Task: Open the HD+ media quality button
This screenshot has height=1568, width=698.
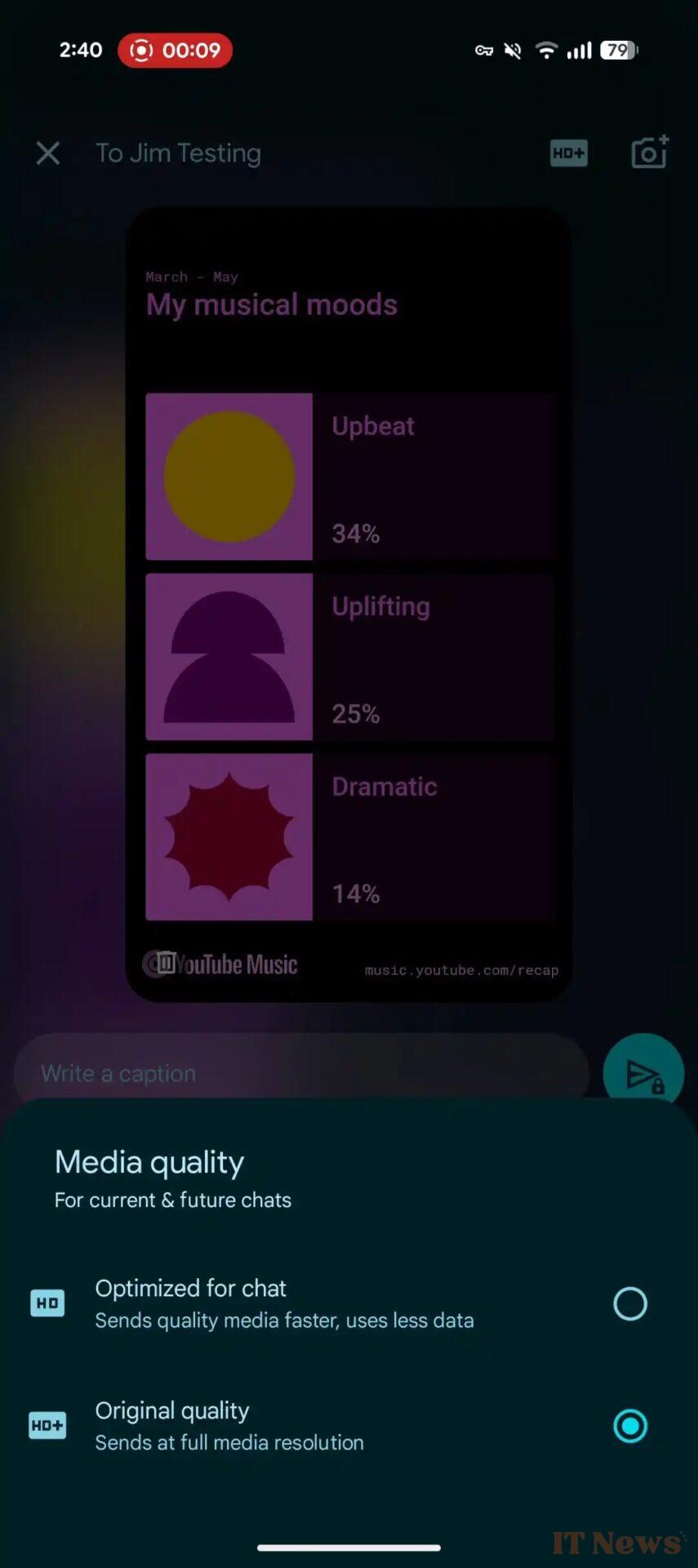Action: 569,153
